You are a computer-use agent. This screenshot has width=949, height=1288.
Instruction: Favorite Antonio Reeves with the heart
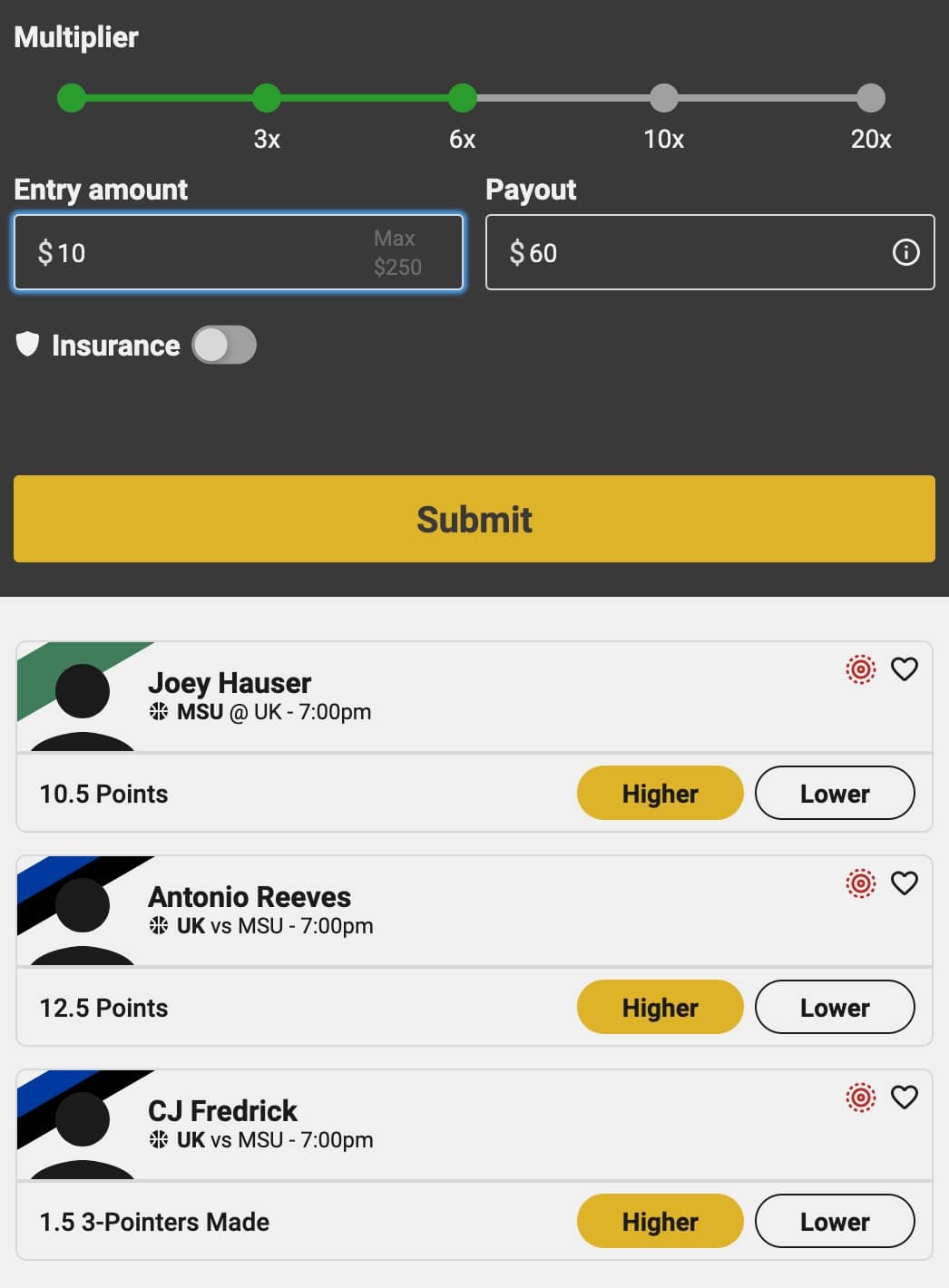click(905, 883)
